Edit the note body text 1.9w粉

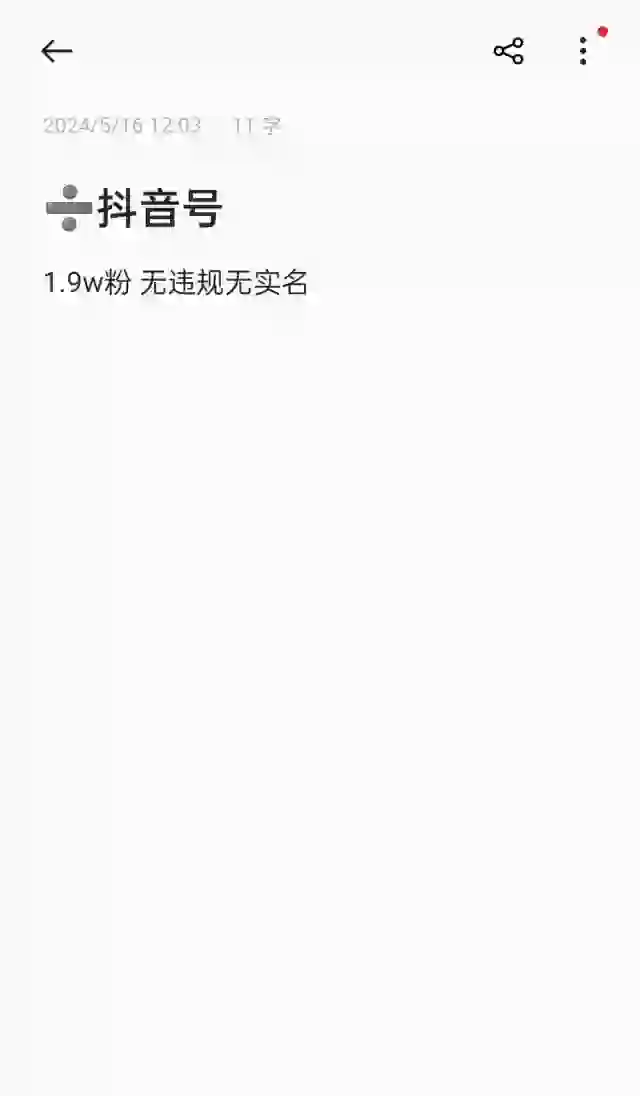coord(87,283)
